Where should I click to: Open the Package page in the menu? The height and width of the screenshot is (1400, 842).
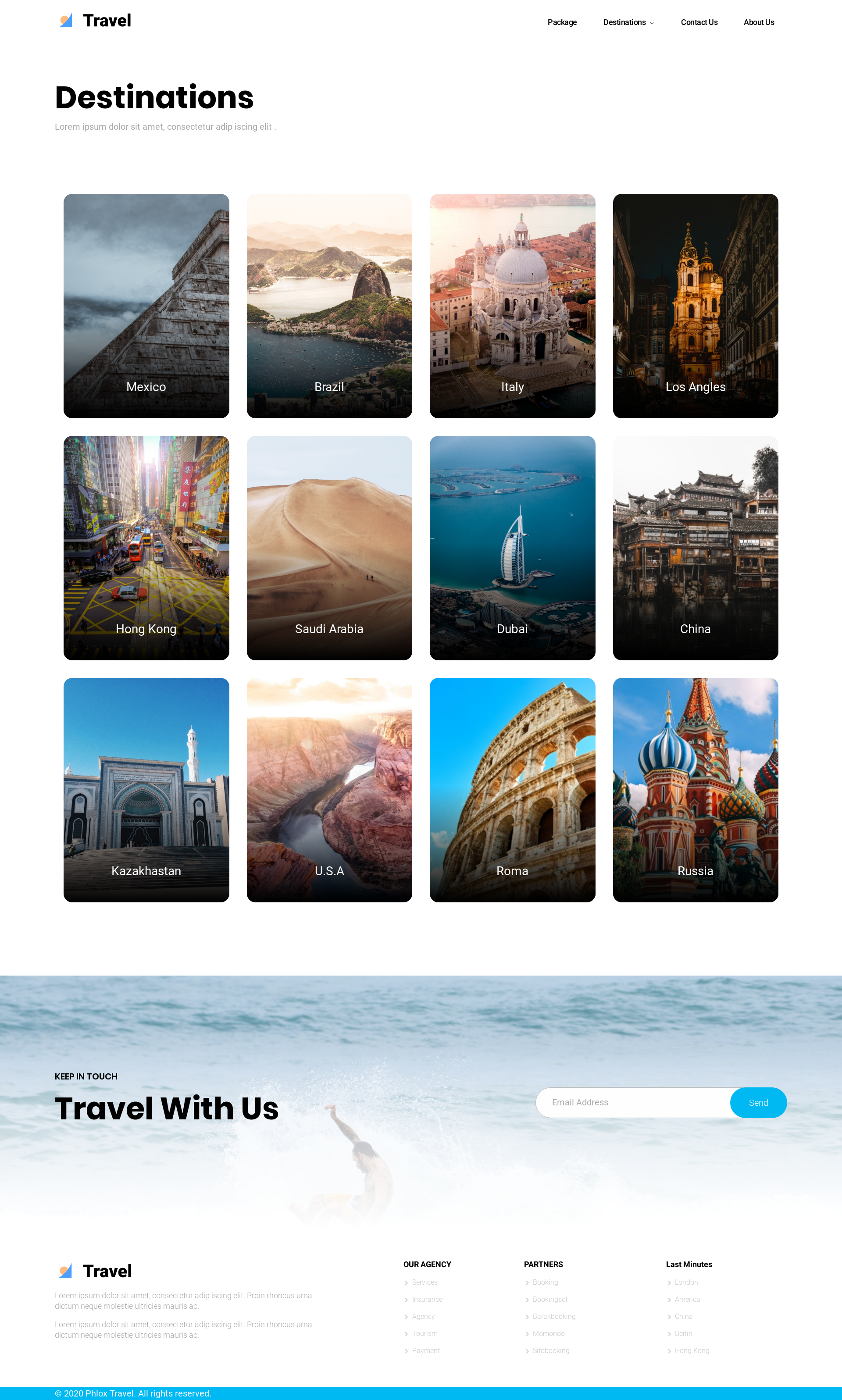tap(562, 22)
